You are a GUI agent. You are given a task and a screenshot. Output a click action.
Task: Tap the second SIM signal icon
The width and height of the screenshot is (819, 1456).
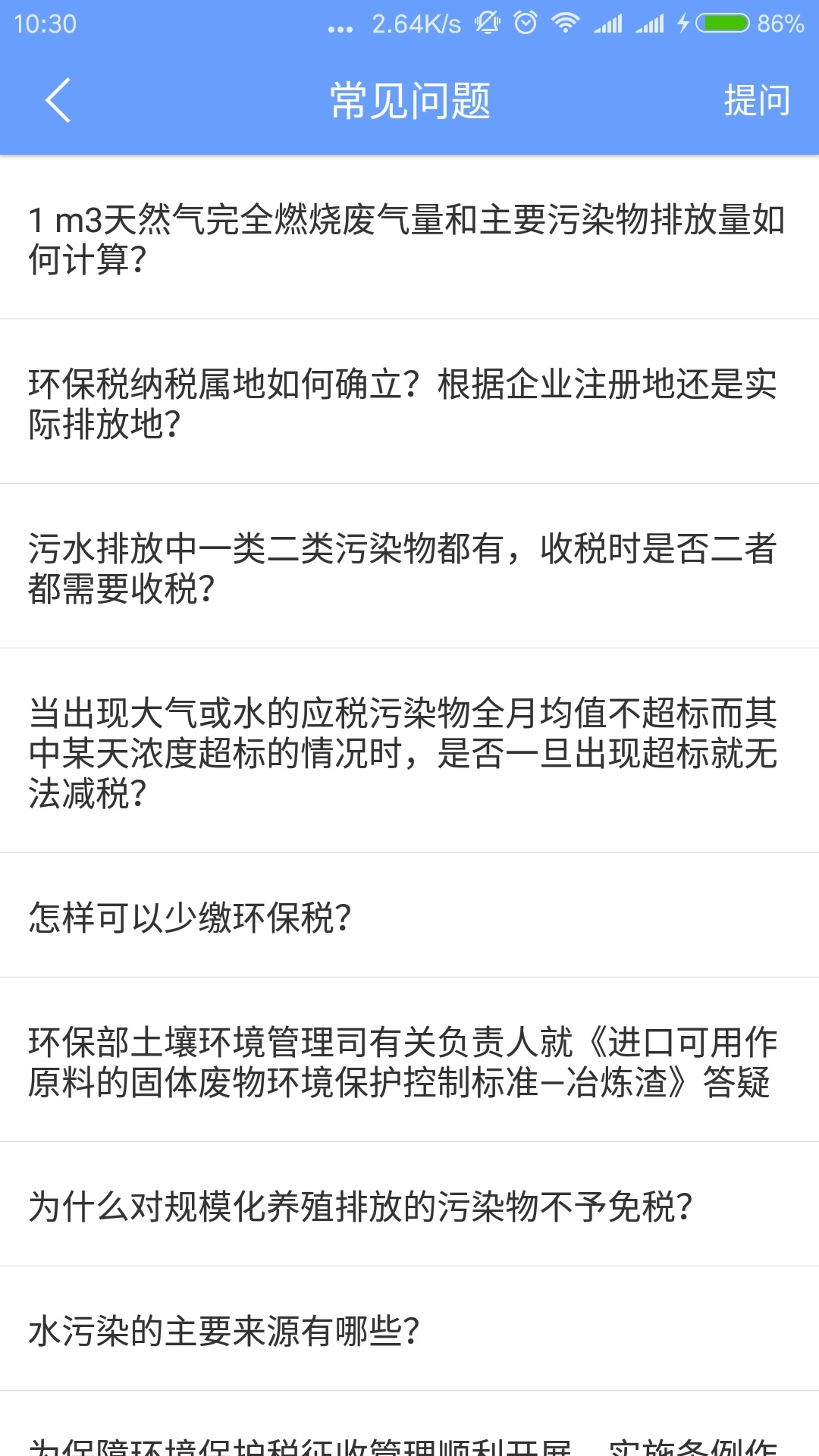(648, 23)
